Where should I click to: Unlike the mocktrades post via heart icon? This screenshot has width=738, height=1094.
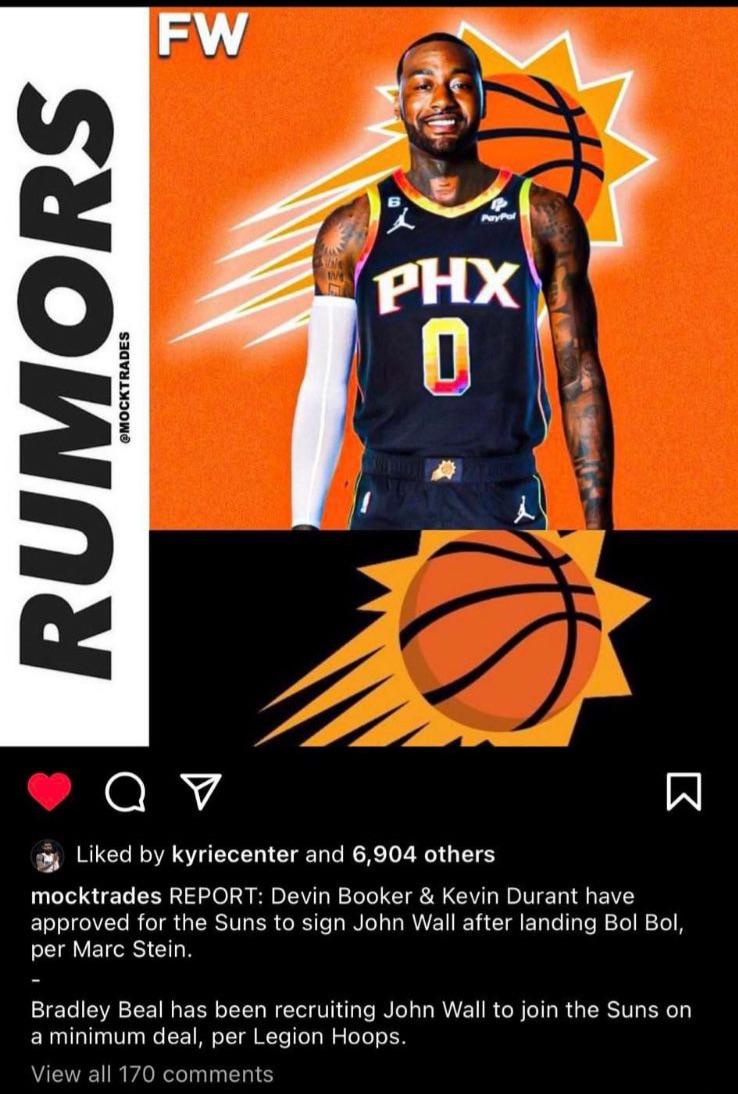48,793
